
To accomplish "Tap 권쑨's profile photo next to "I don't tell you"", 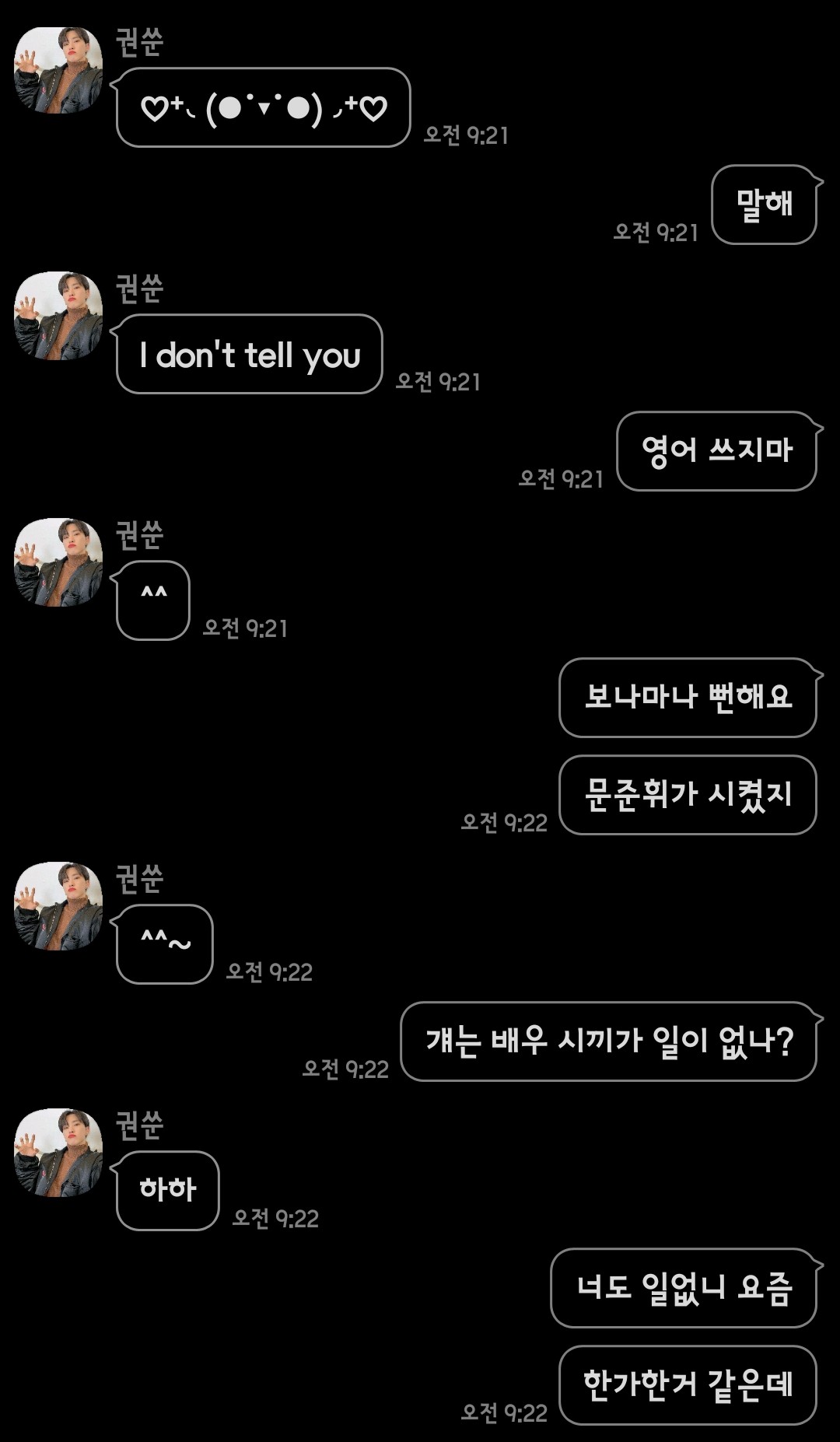I will [58, 316].
